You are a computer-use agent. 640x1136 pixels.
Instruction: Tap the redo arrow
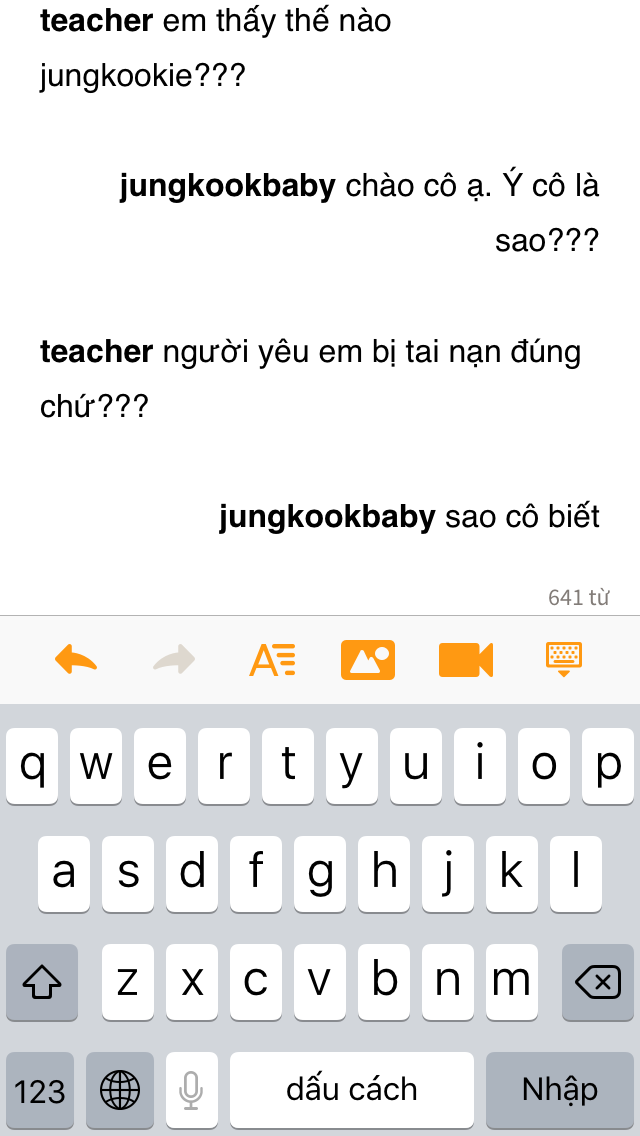coord(174,659)
